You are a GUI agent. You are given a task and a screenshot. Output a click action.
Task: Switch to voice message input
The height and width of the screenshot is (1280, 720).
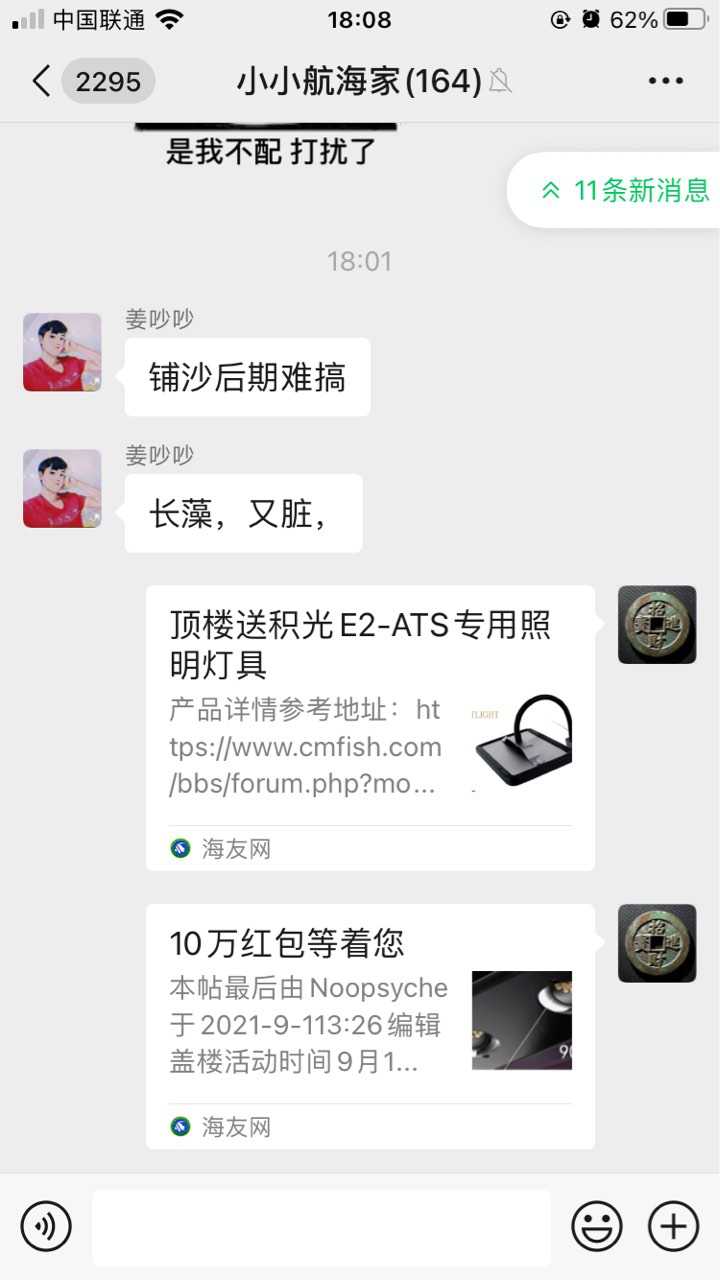pyautogui.click(x=46, y=1226)
